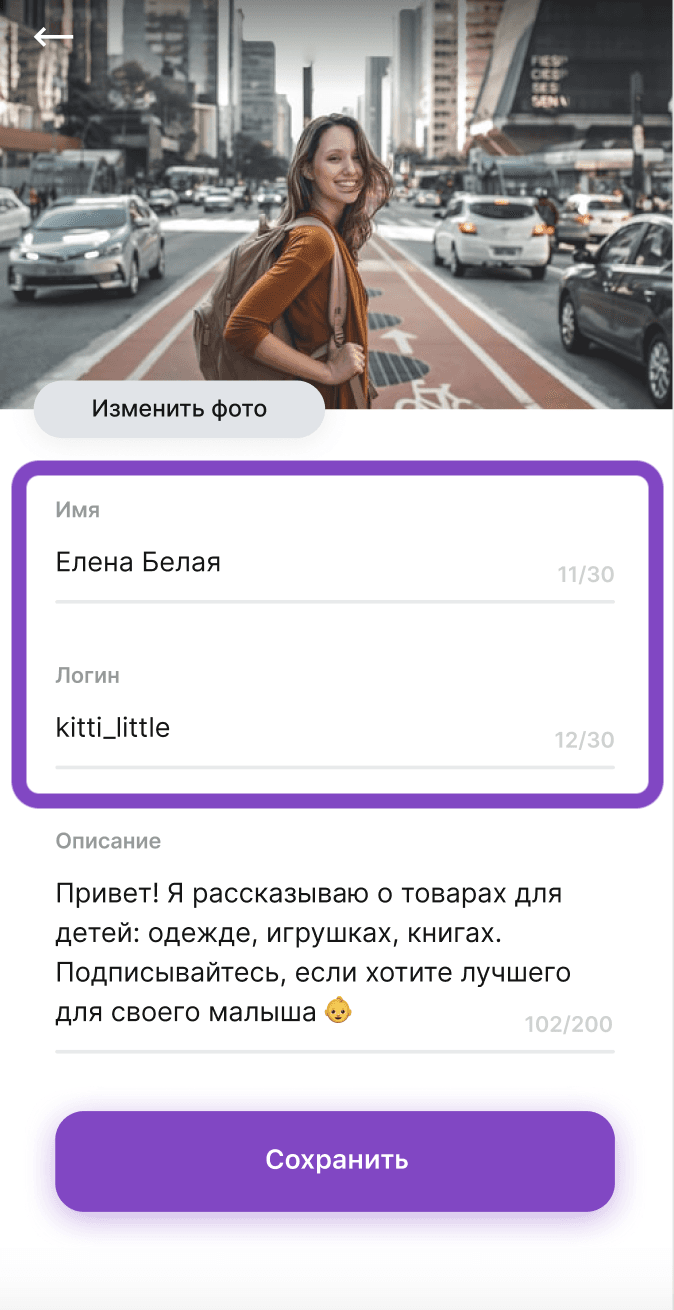This screenshot has height=1310, width=674.
Task: Edit the Имя field with Елена Белая
Action: 300,563
